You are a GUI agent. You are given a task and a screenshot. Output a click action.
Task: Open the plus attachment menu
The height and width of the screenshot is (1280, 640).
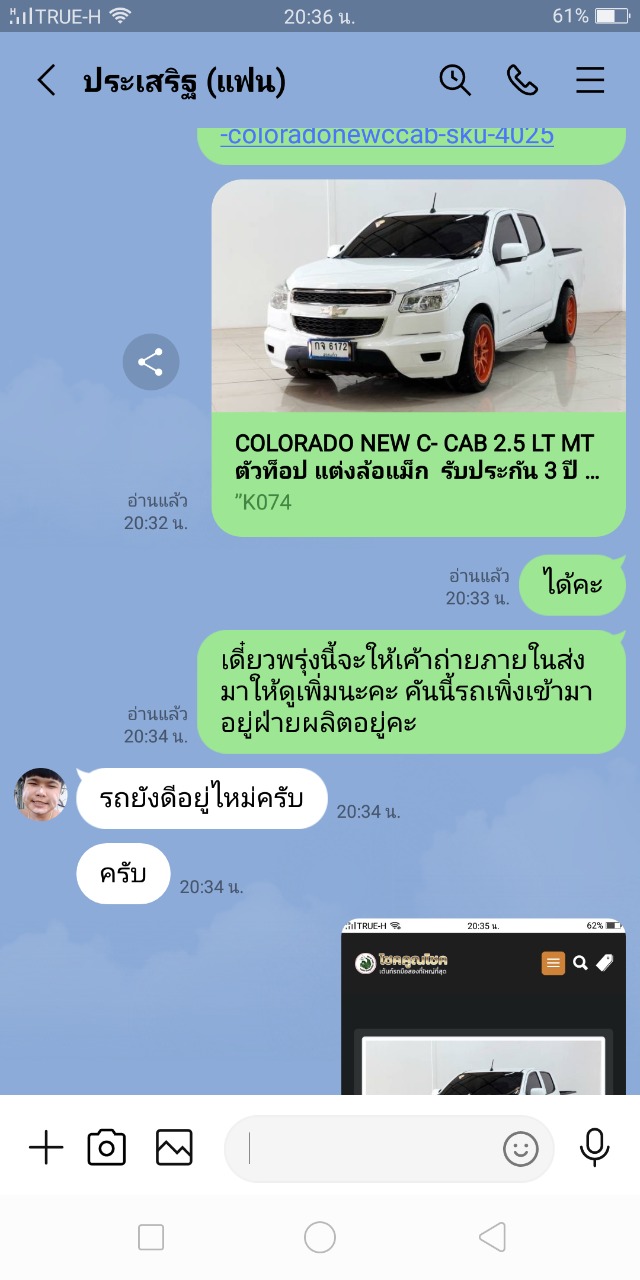(46, 1148)
